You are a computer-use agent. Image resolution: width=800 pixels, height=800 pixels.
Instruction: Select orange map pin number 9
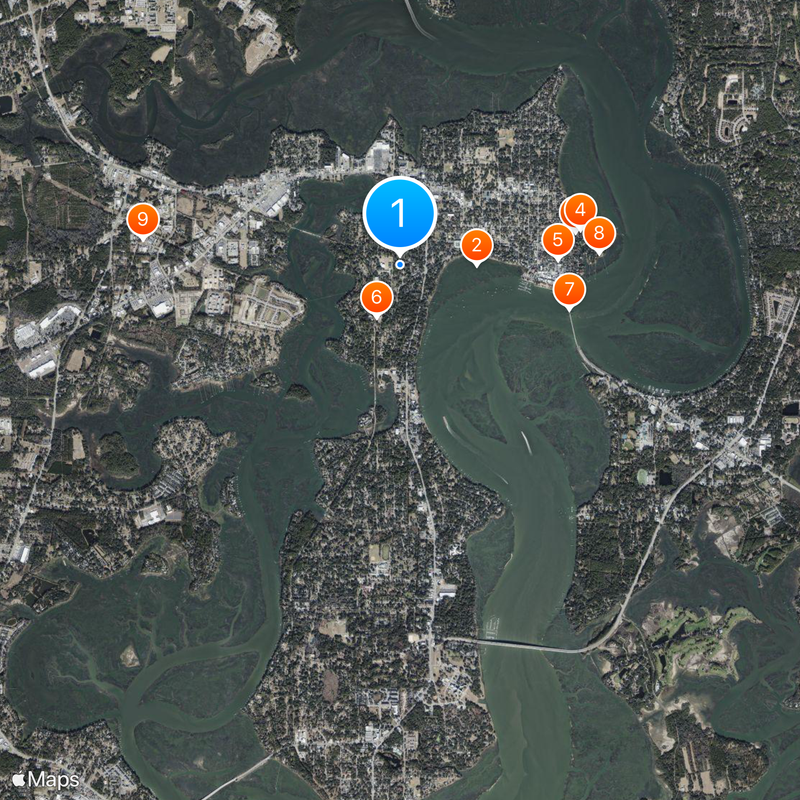tap(143, 219)
